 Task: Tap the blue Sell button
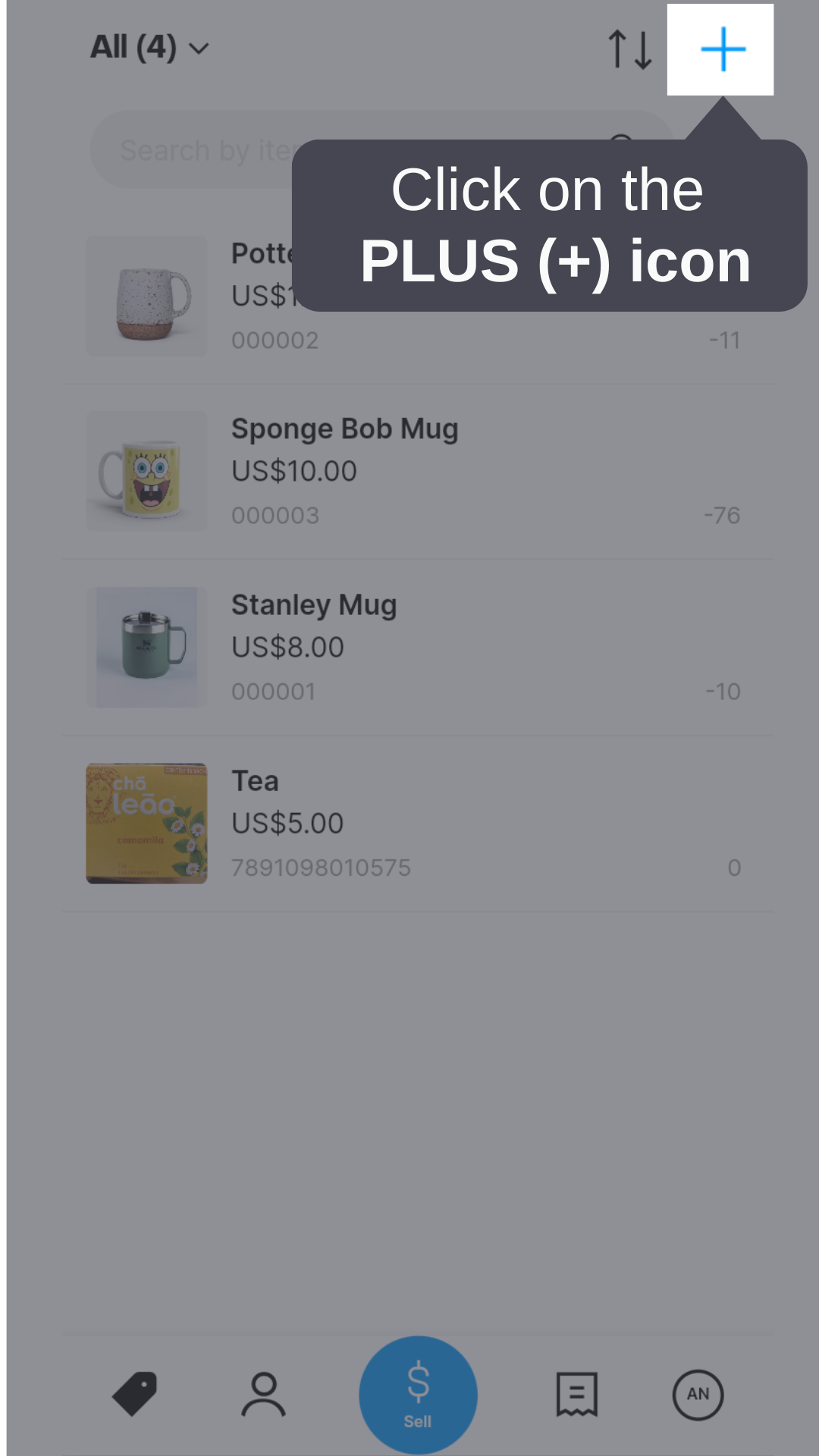click(x=418, y=1395)
